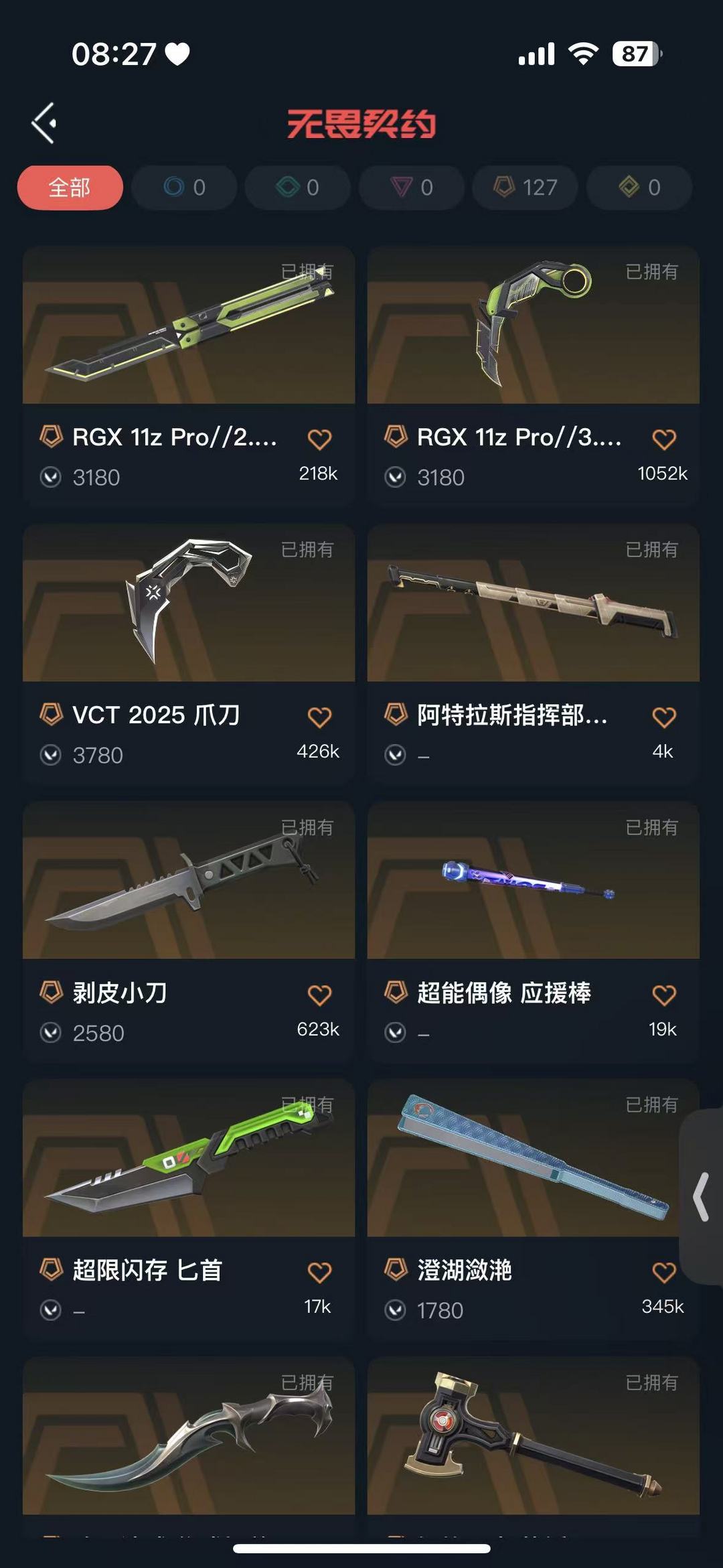Favorite the 剥皮小刀 skin

tap(319, 995)
